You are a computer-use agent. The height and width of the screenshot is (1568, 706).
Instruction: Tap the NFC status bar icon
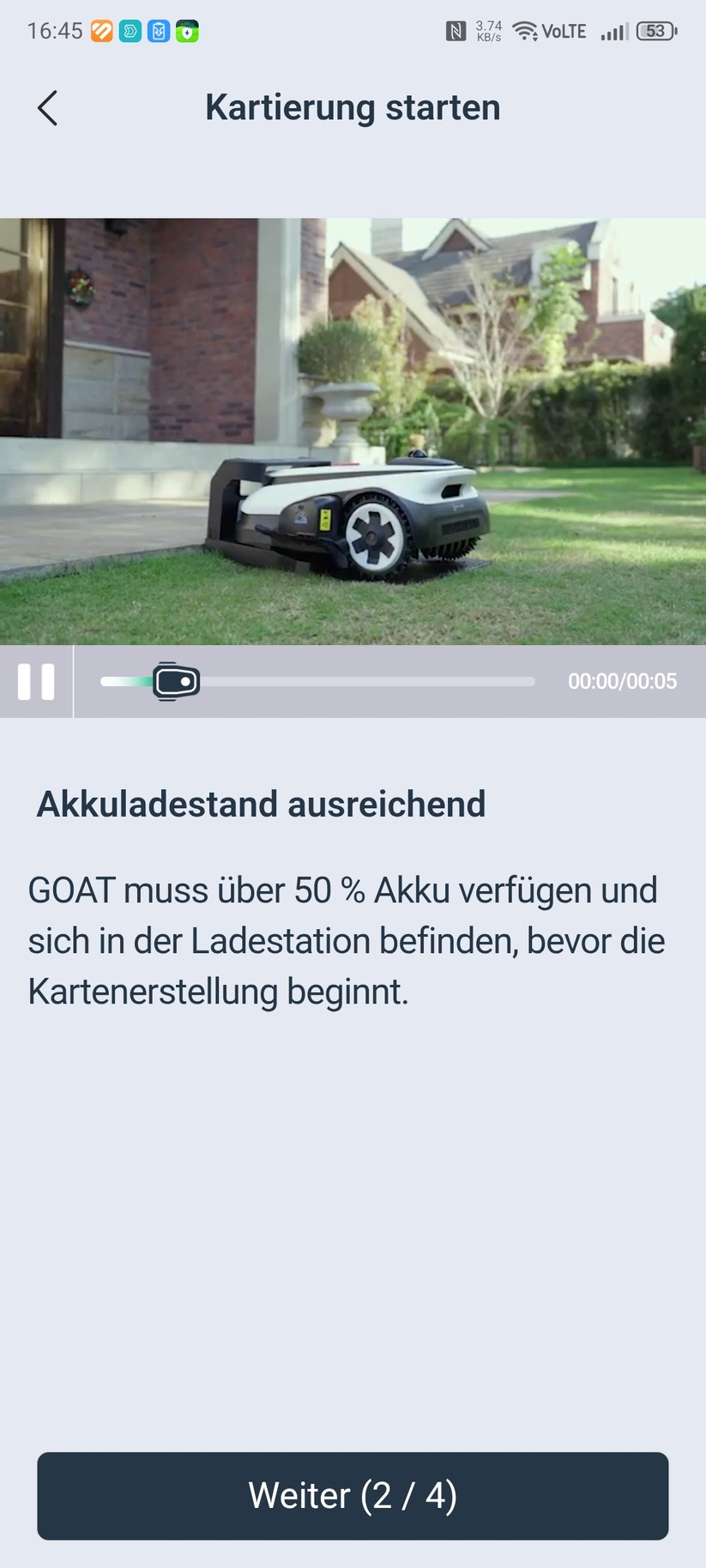pos(456,30)
